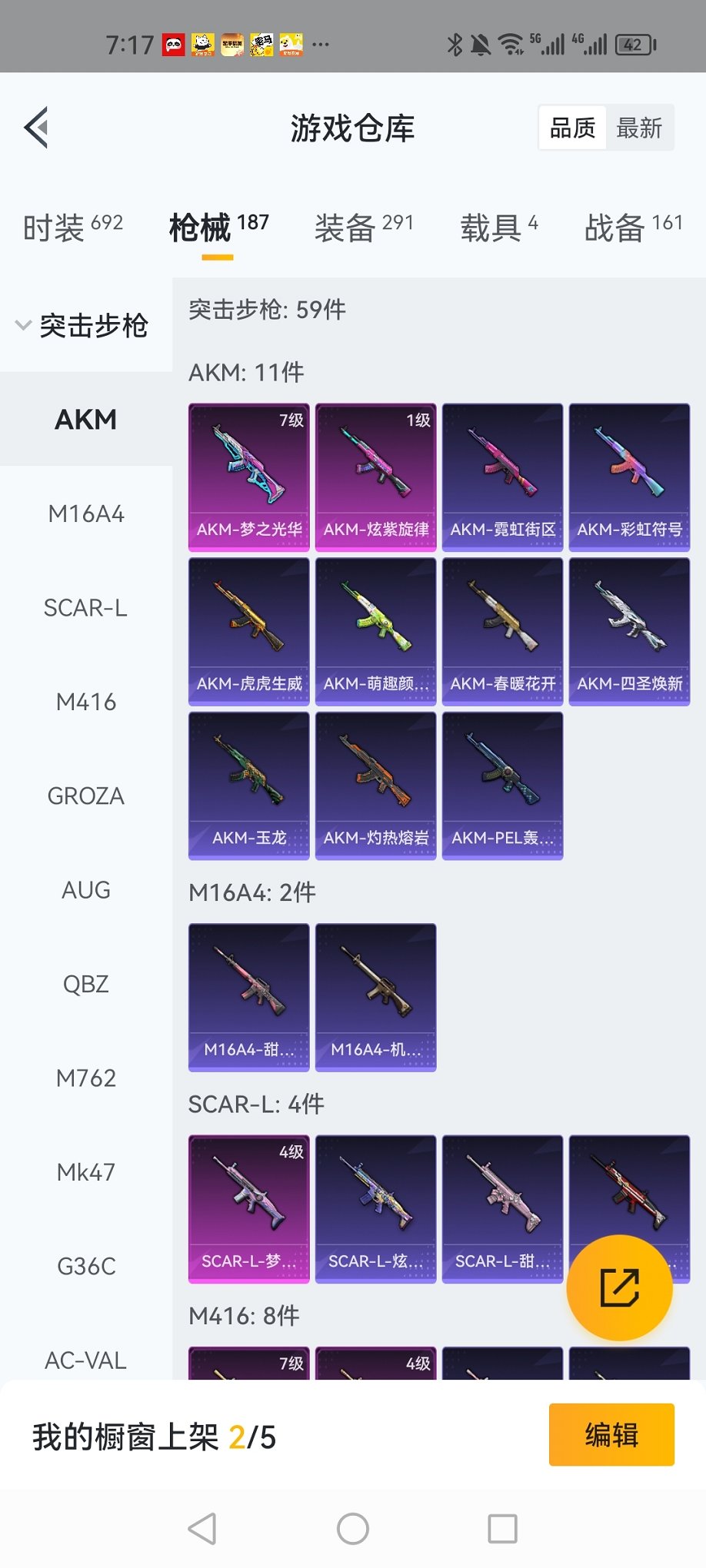View the AKM-玉龙 skin
706x1568 pixels.
249,786
